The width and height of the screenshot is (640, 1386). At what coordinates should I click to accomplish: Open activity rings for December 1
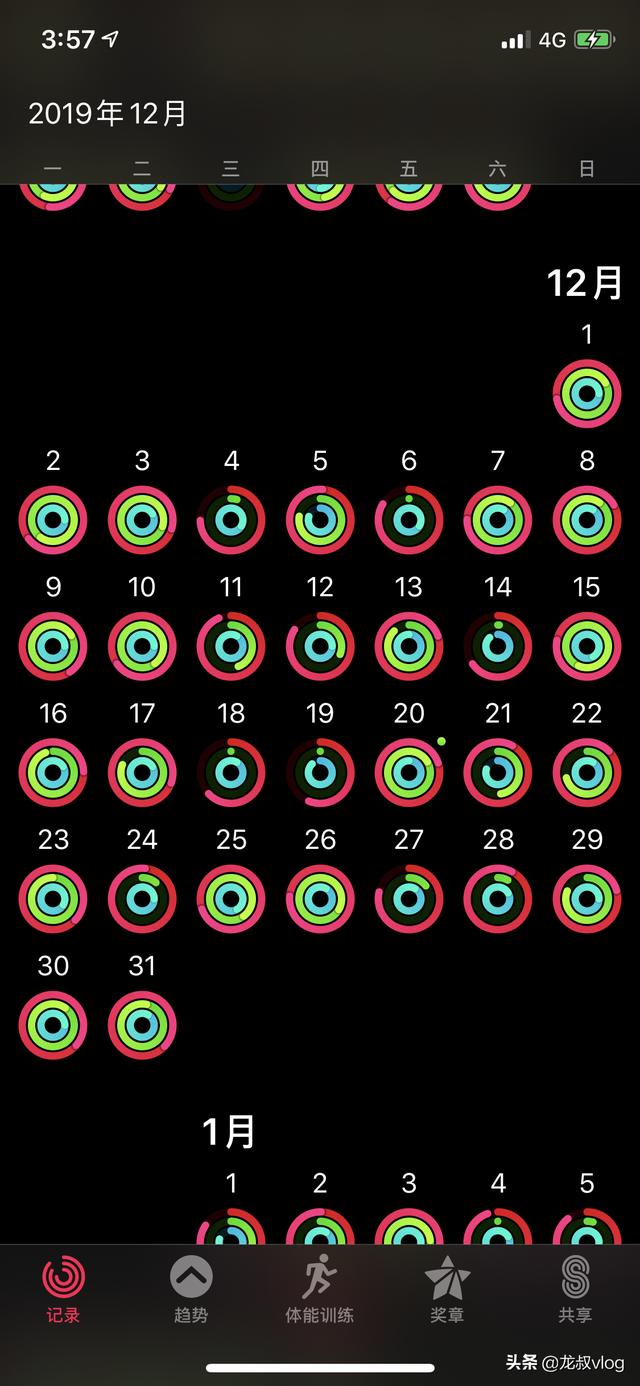[587, 393]
